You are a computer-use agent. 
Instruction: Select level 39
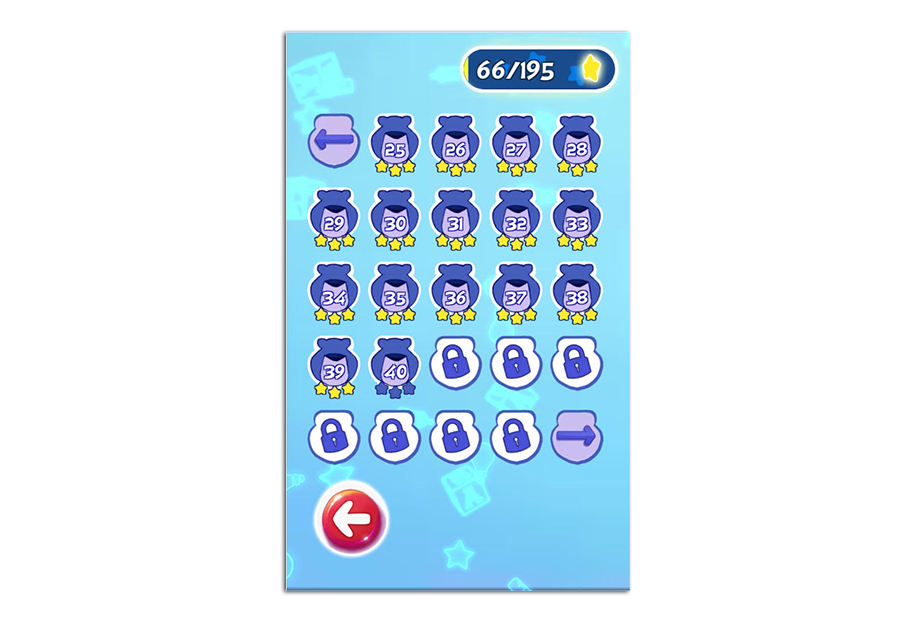[334, 365]
